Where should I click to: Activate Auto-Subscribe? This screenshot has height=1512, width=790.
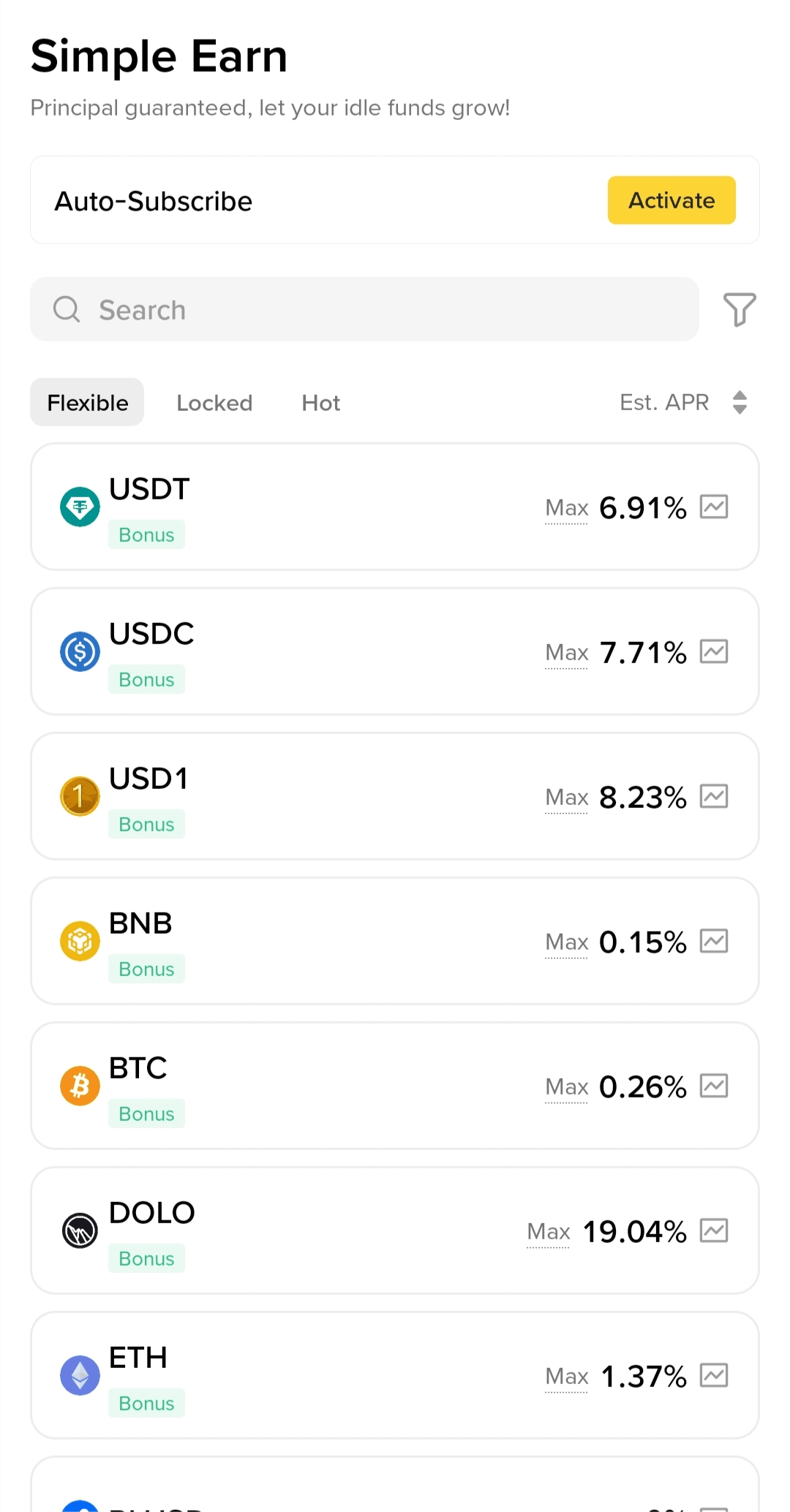(x=671, y=200)
